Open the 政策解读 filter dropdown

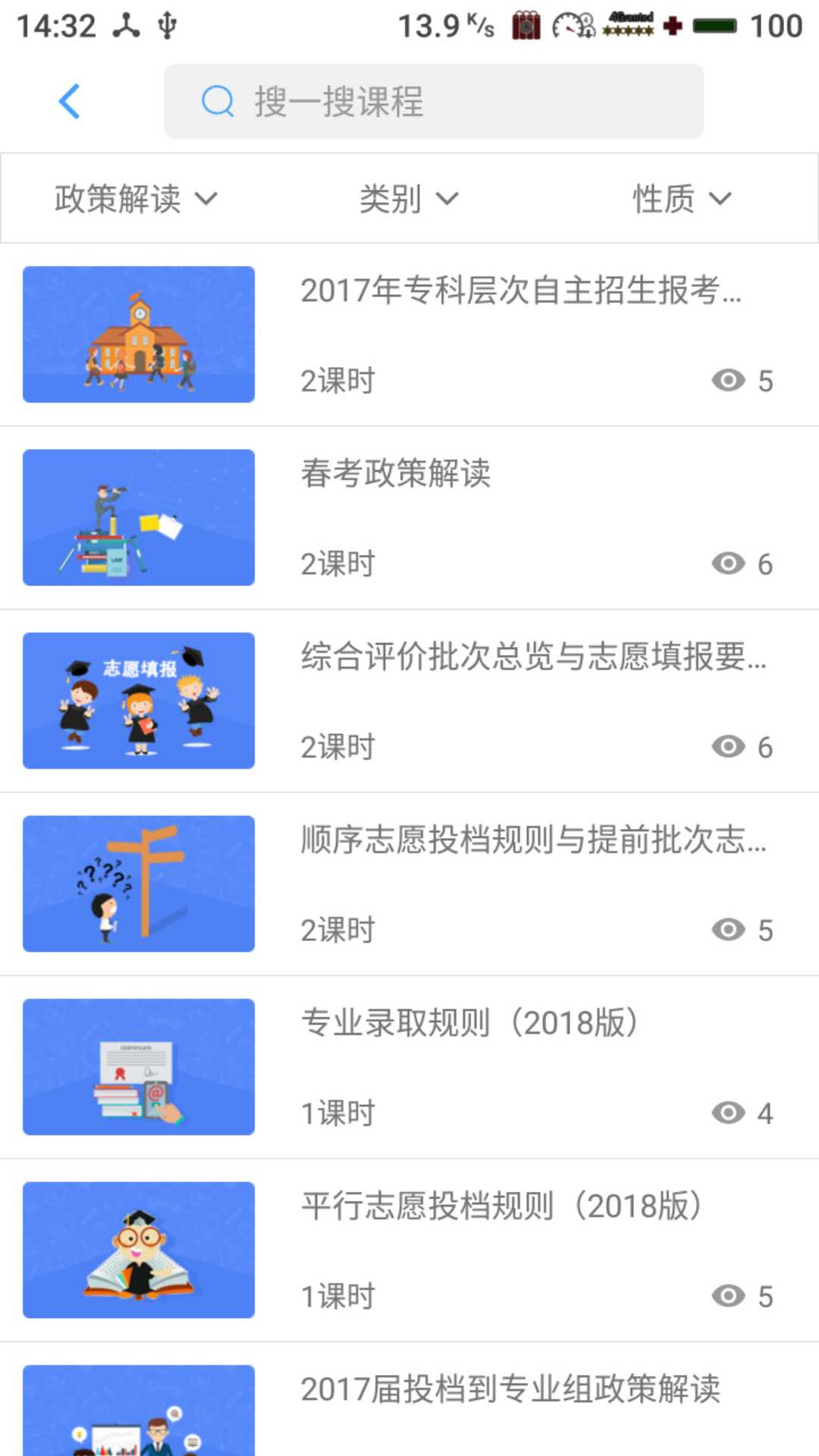click(133, 199)
